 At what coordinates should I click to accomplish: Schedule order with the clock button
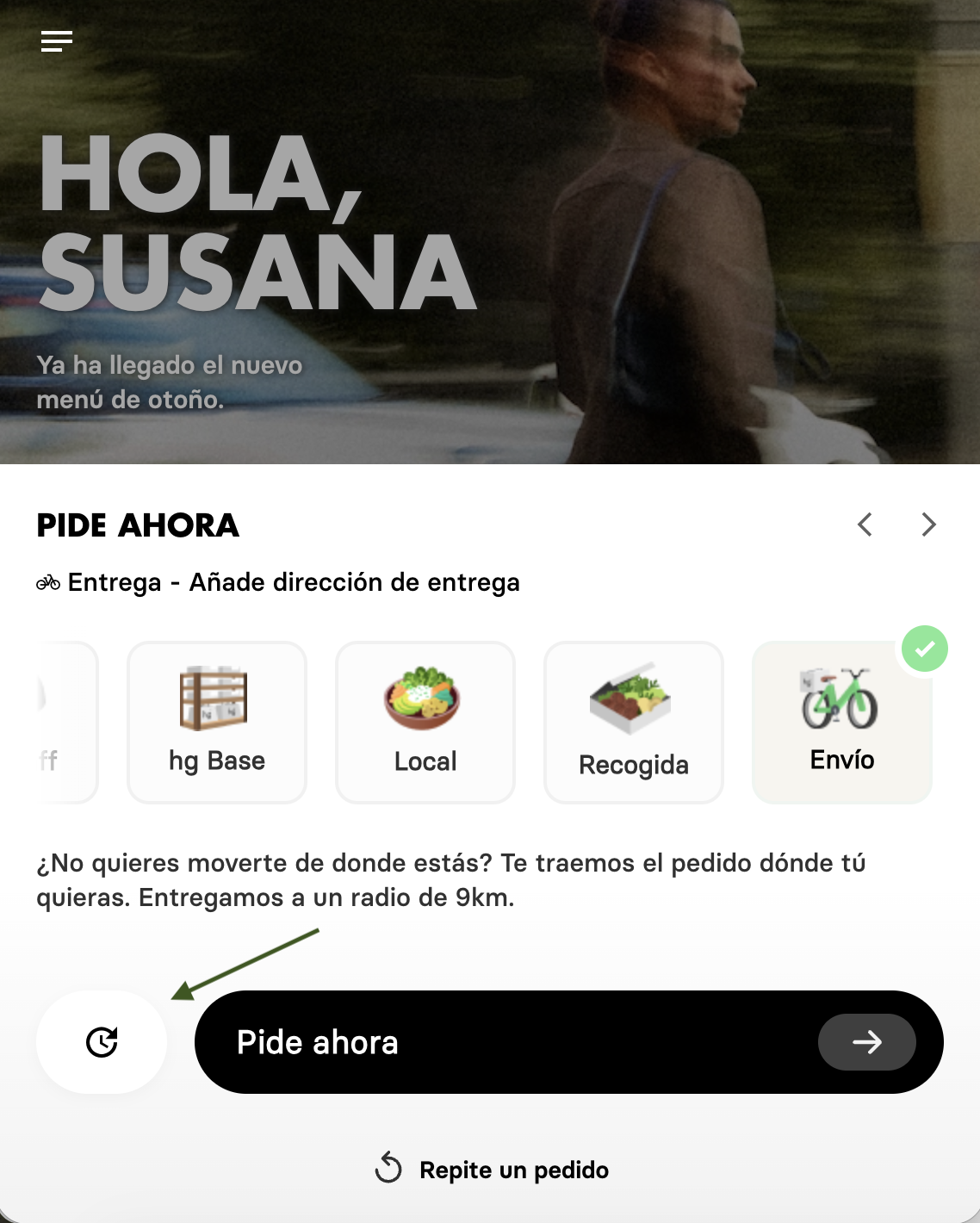pyautogui.click(x=102, y=1042)
